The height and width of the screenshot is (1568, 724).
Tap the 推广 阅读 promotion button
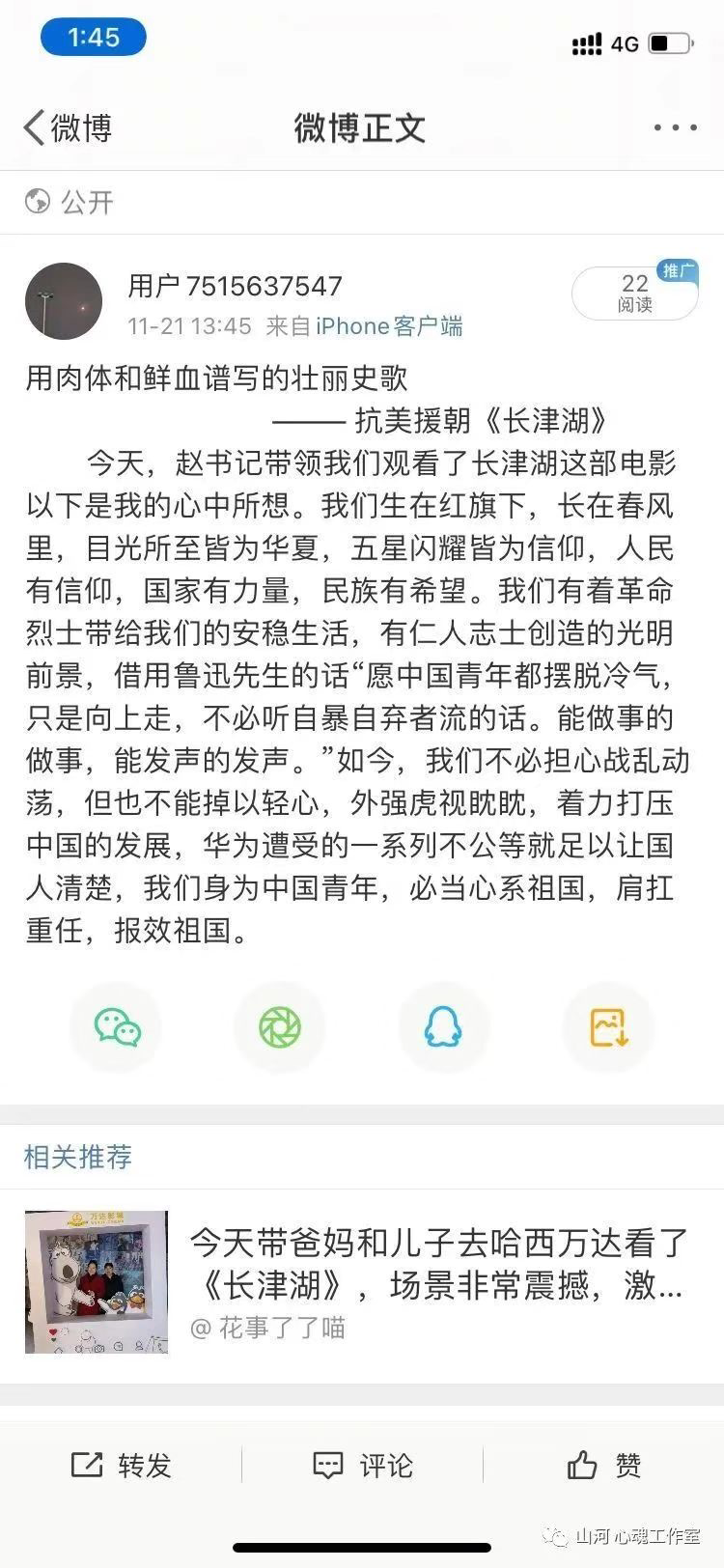point(634,293)
